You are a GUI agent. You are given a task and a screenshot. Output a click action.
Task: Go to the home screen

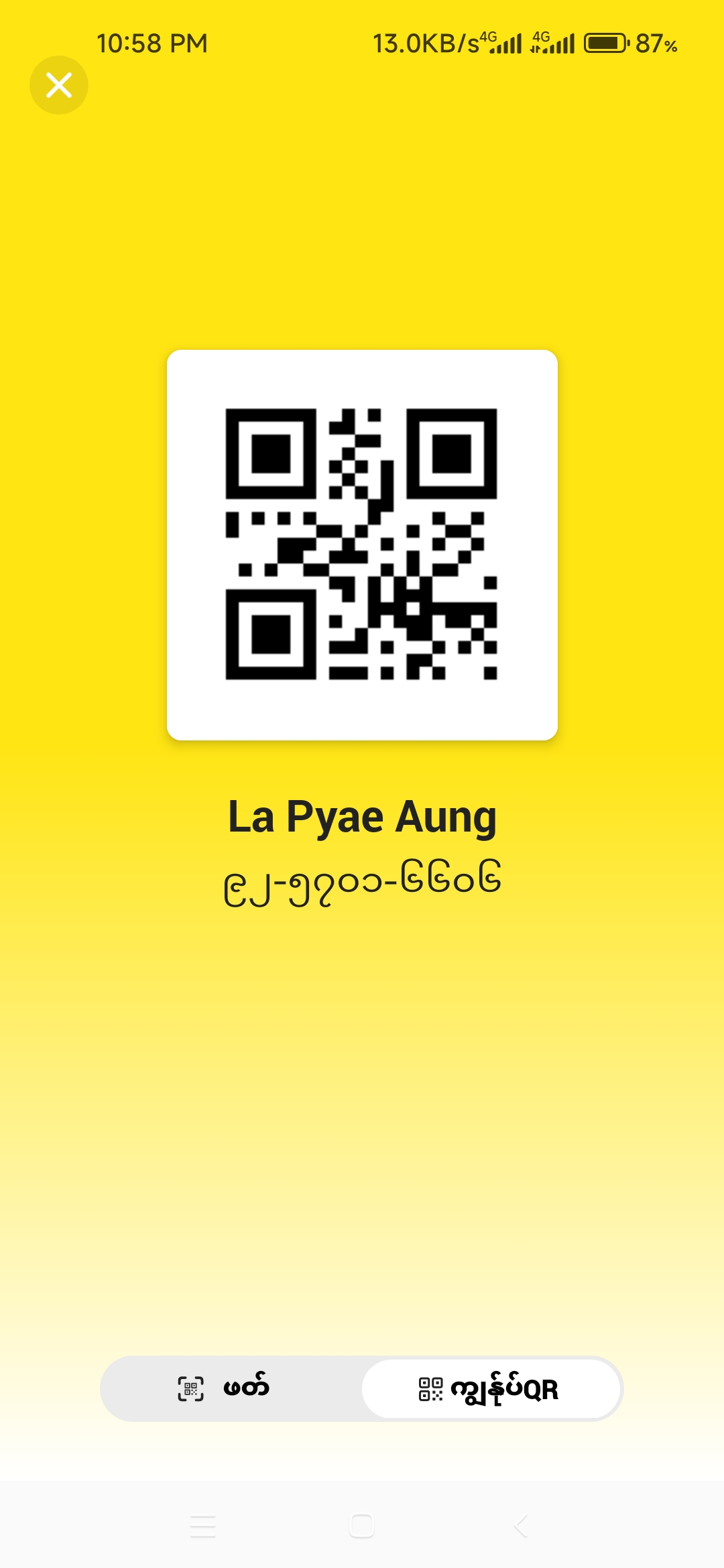click(x=361, y=1526)
